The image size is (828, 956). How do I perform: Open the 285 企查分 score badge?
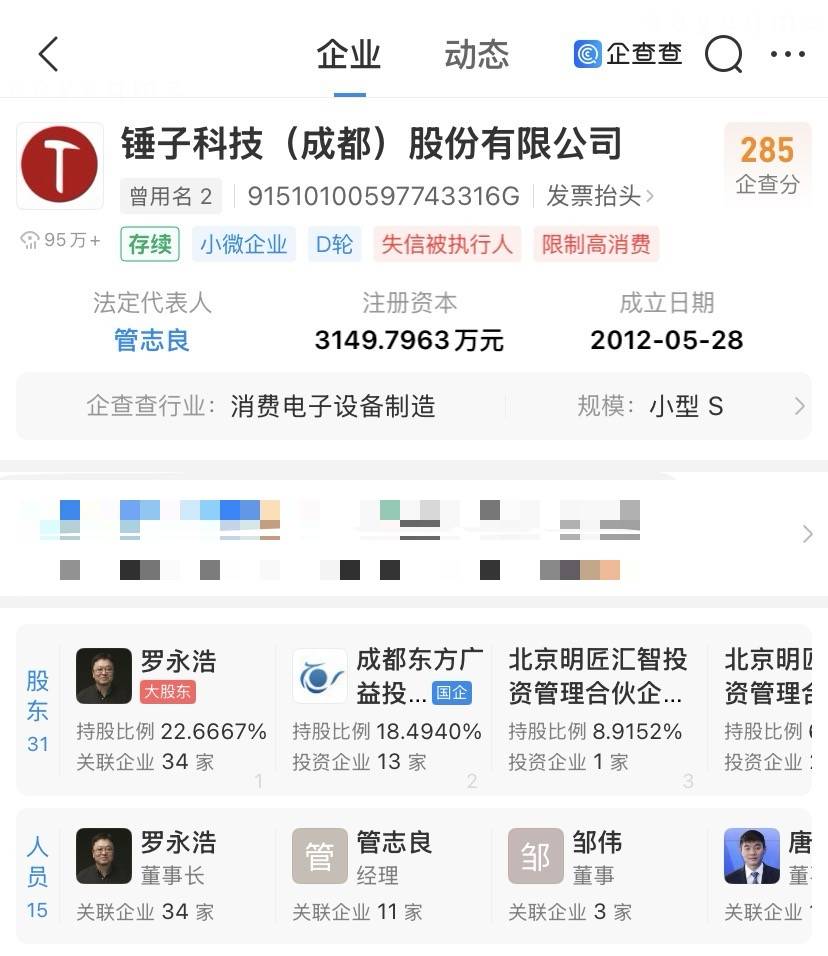[x=767, y=164]
